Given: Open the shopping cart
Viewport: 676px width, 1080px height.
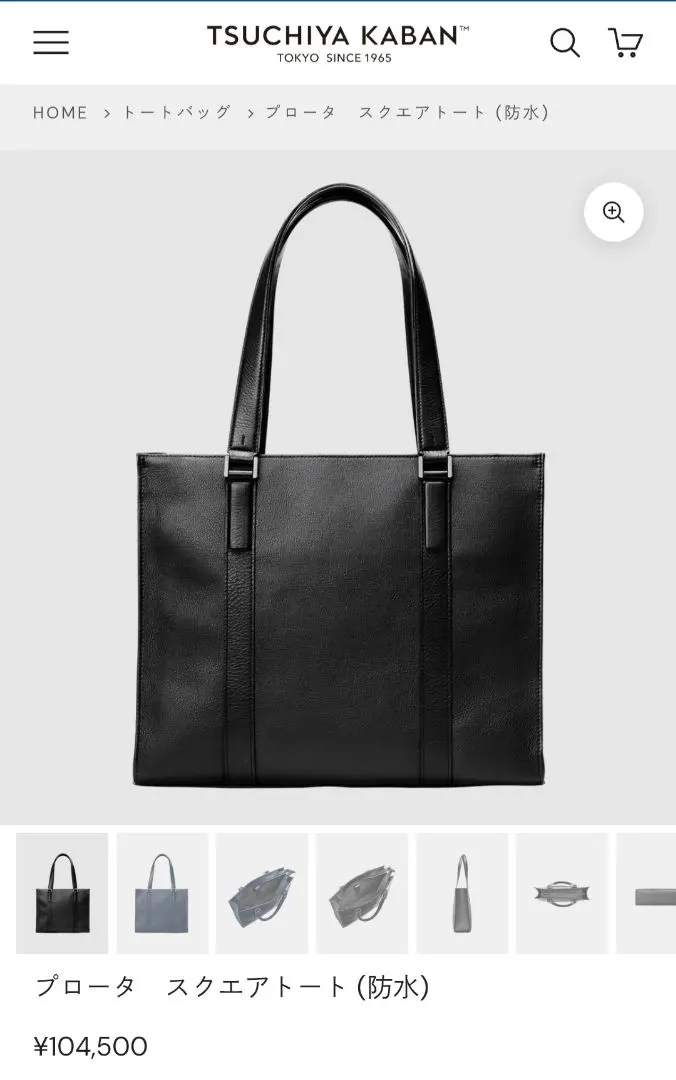Looking at the screenshot, I should click(626, 43).
